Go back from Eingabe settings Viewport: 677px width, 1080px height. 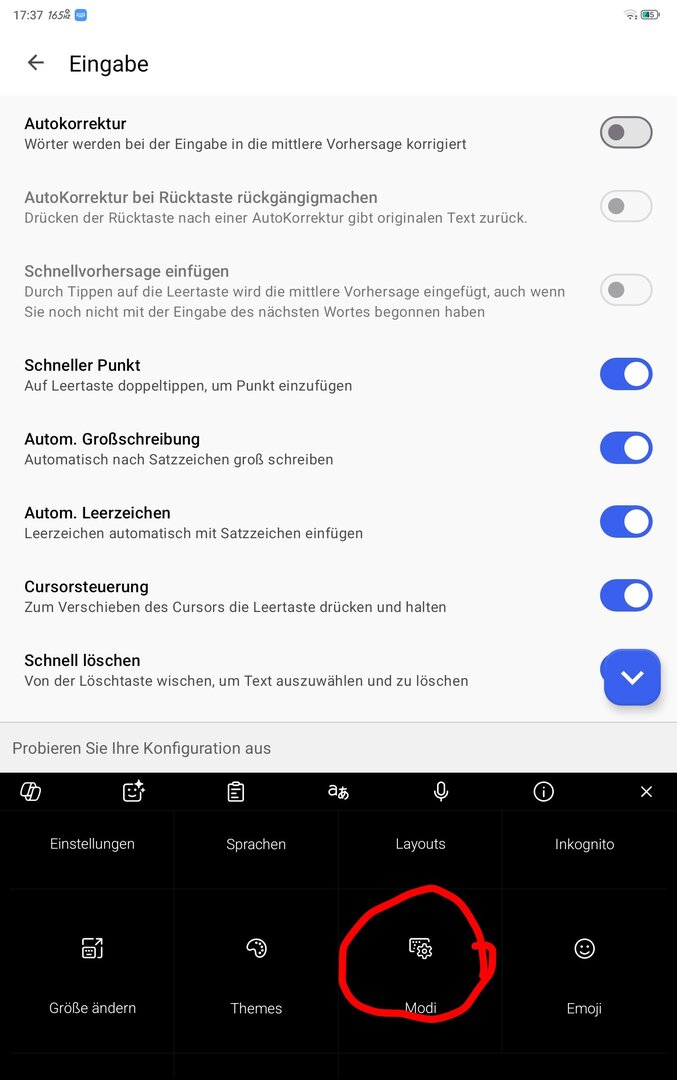coord(36,63)
